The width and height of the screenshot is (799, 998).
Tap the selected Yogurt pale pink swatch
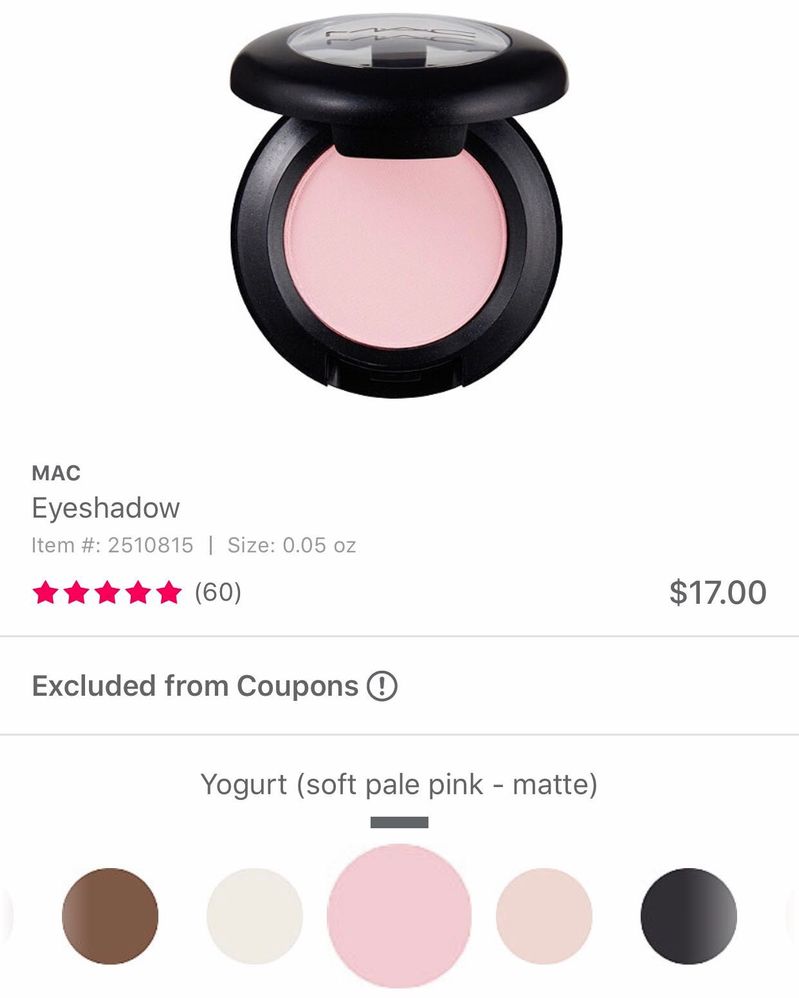click(398, 915)
